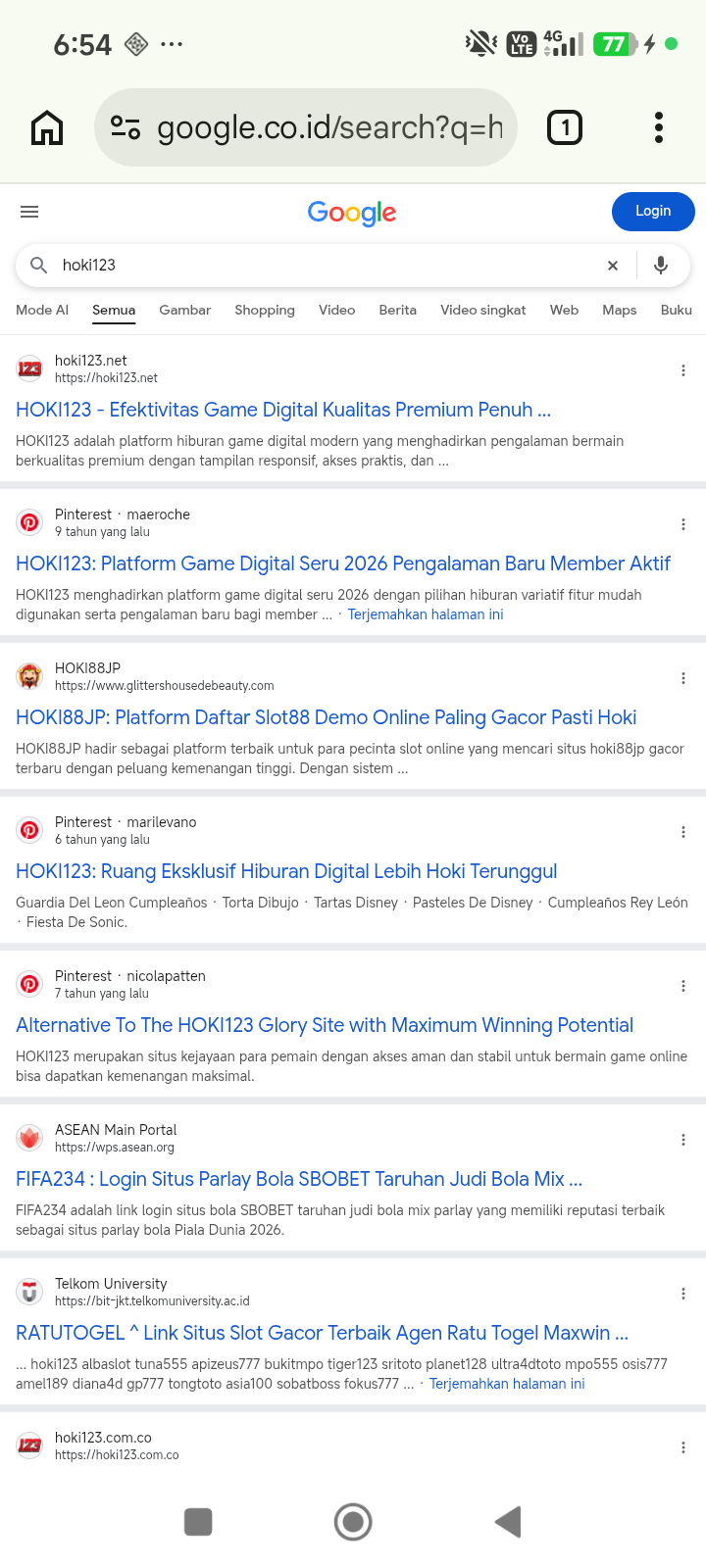Open the browser home page

coord(47,127)
